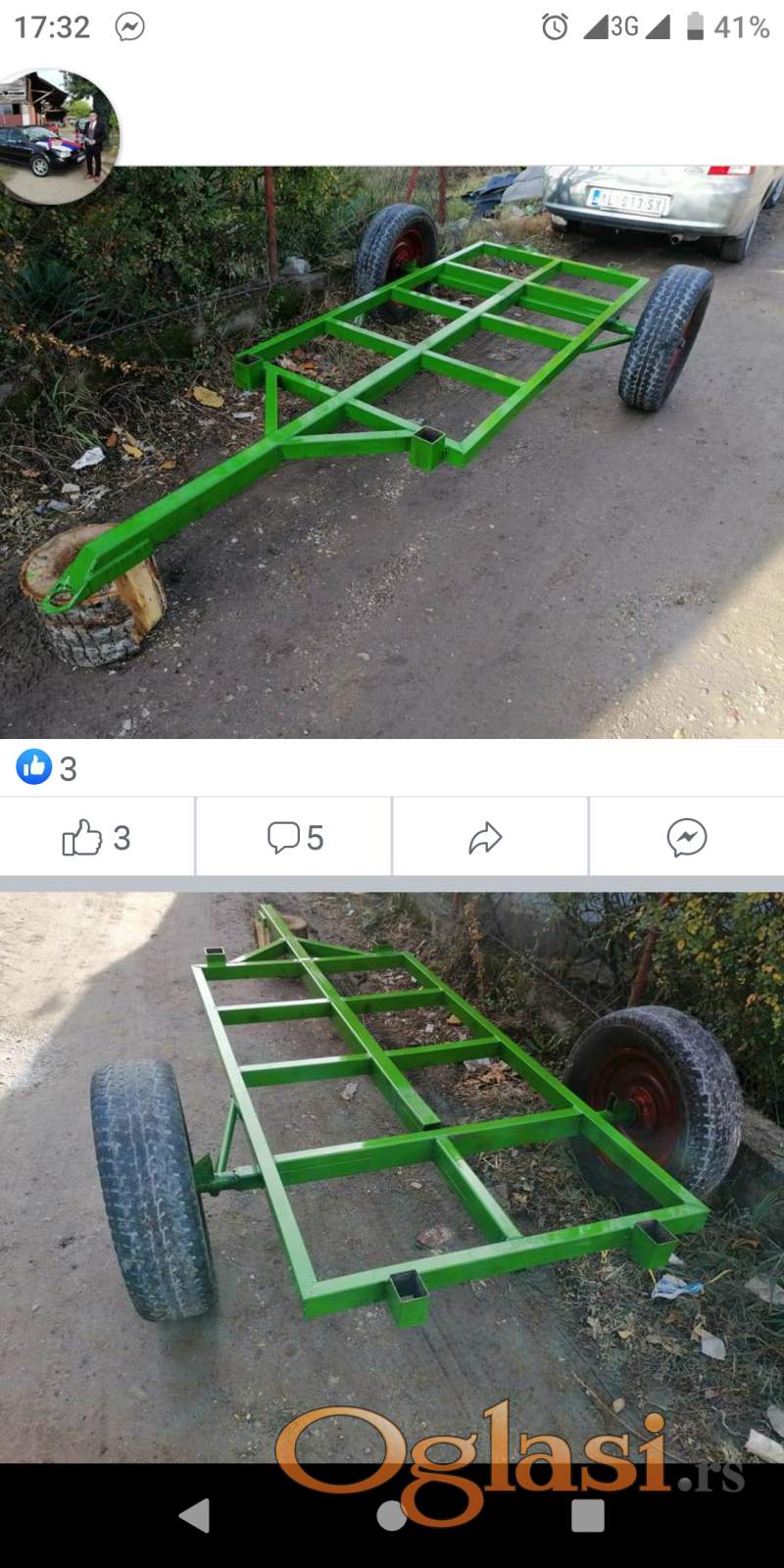Tap the system home button
Viewport: 784px width, 1568px height.
[392, 1515]
